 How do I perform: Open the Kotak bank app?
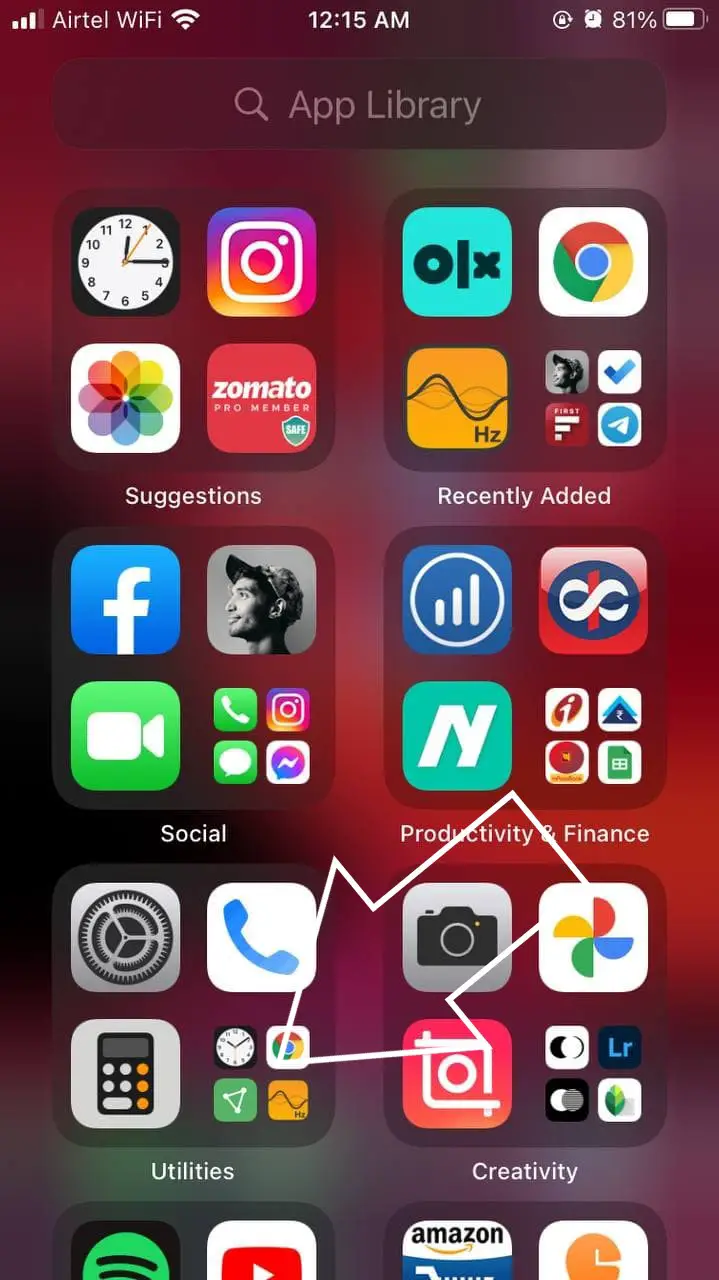tap(593, 600)
